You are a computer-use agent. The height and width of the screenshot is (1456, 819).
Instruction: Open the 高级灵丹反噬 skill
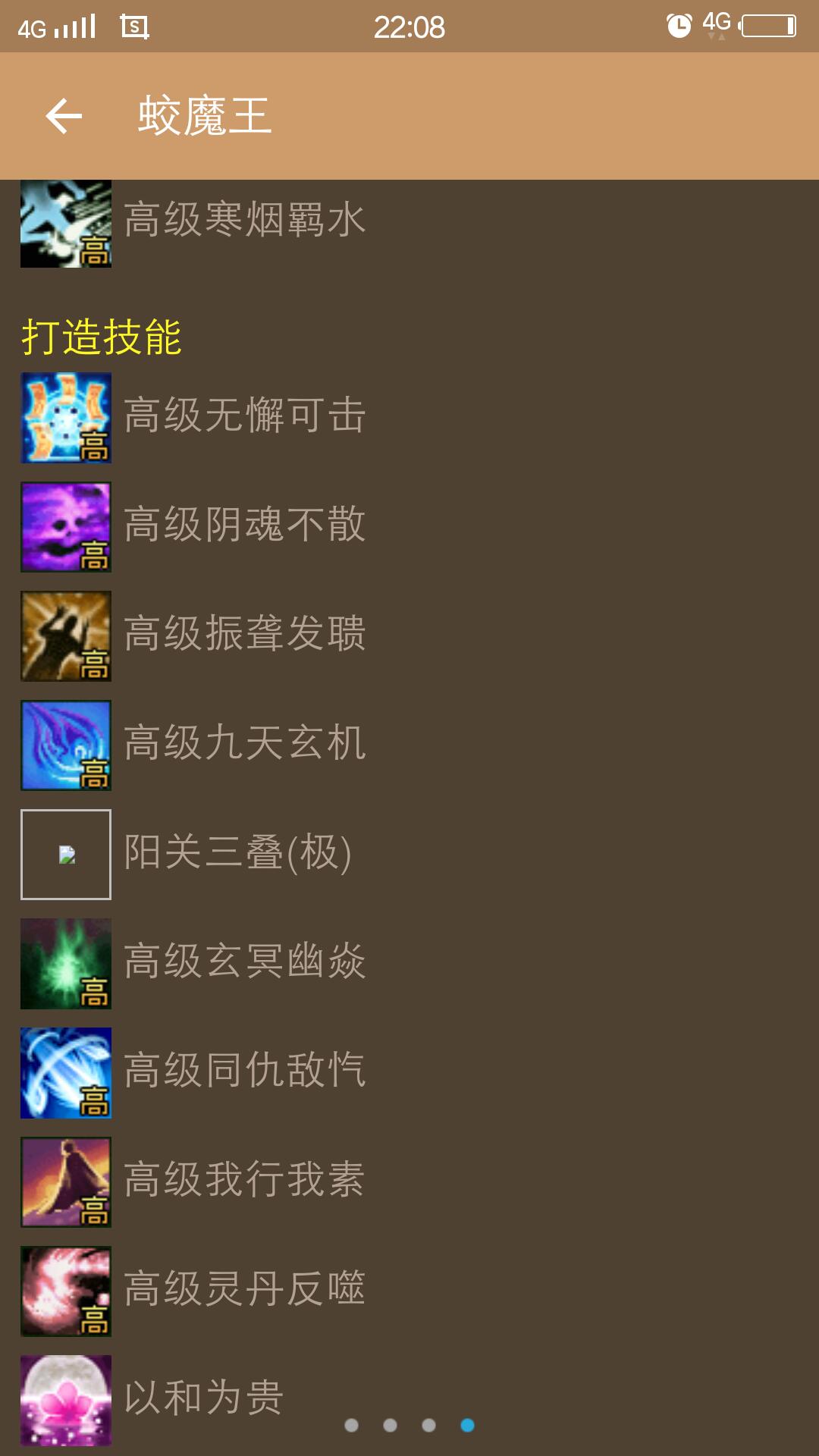(244, 1290)
